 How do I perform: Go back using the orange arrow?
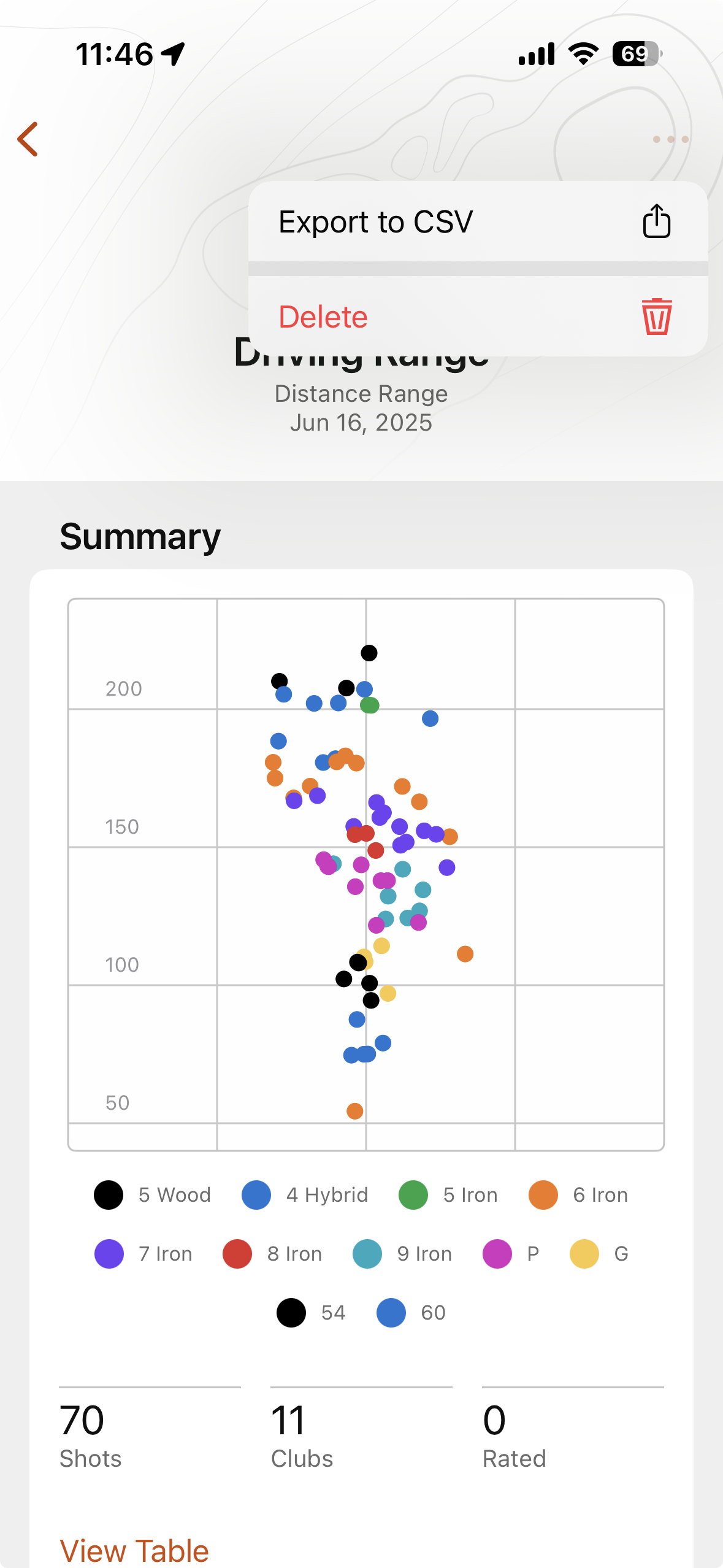point(28,139)
